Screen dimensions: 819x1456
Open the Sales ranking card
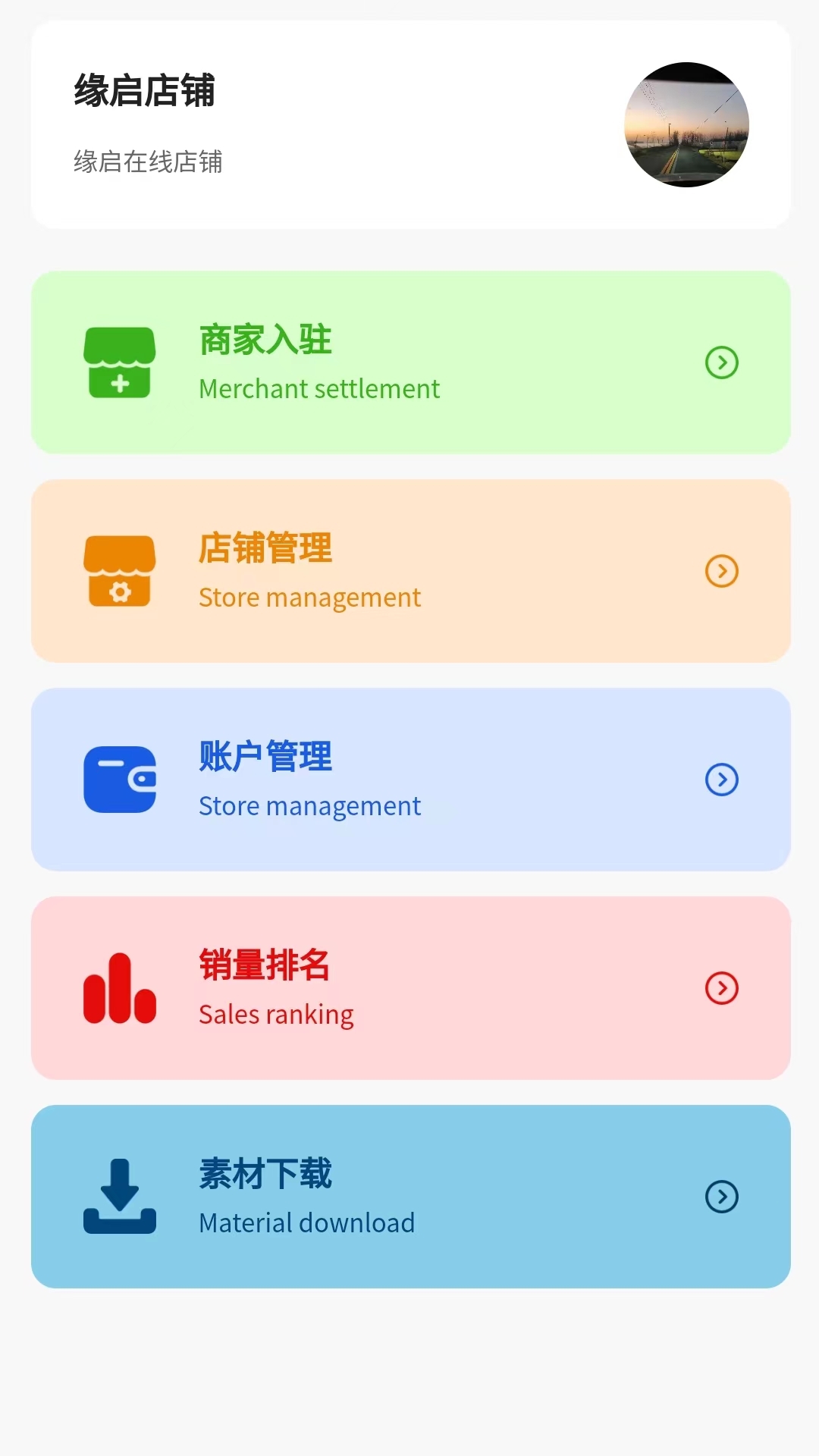click(x=410, y=988)
